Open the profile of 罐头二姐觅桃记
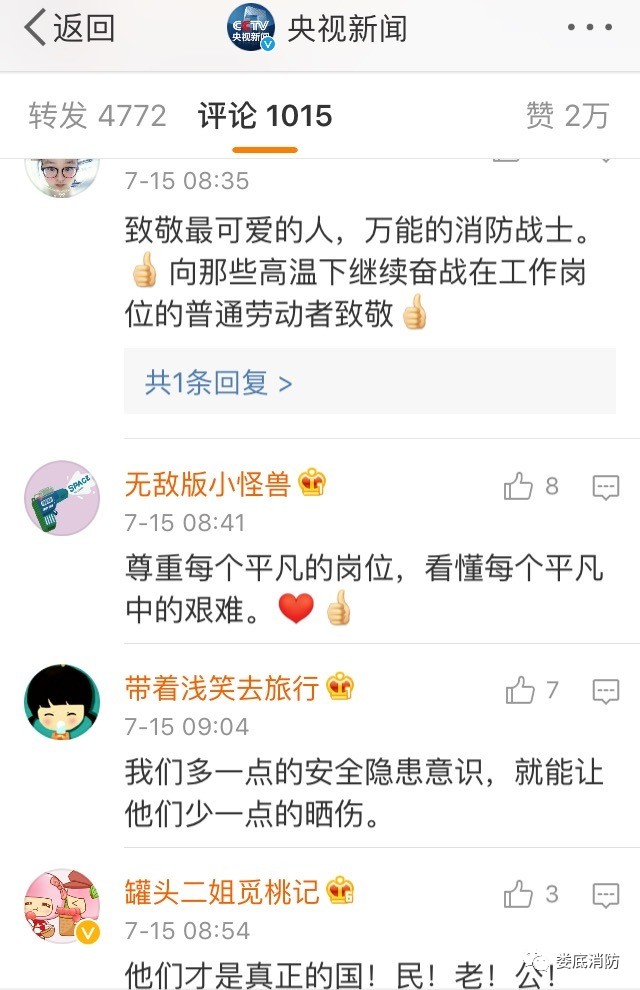The height and width of the screenshot is (990, 640). tap(222, 890)
